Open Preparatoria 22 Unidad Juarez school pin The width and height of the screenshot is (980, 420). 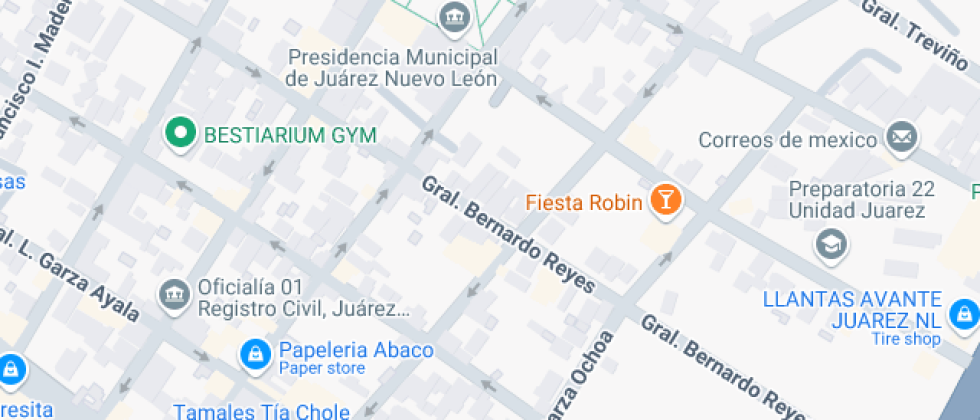click(831, 244)
